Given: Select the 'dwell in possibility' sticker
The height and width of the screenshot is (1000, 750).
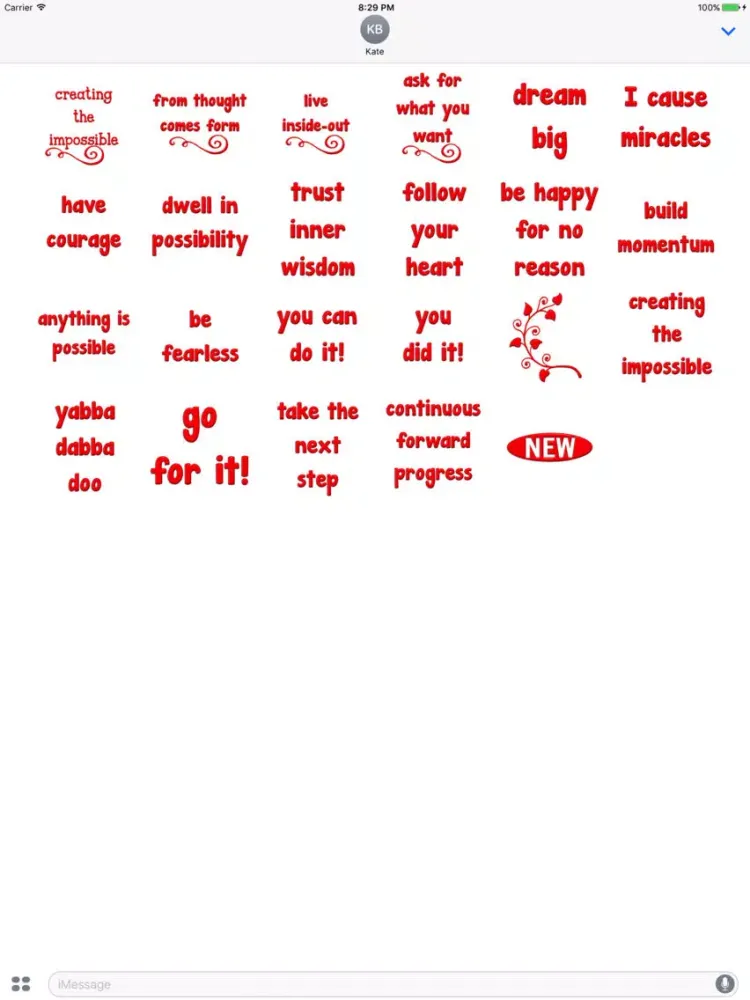Looking at the screenshot, I should point(200,224).
